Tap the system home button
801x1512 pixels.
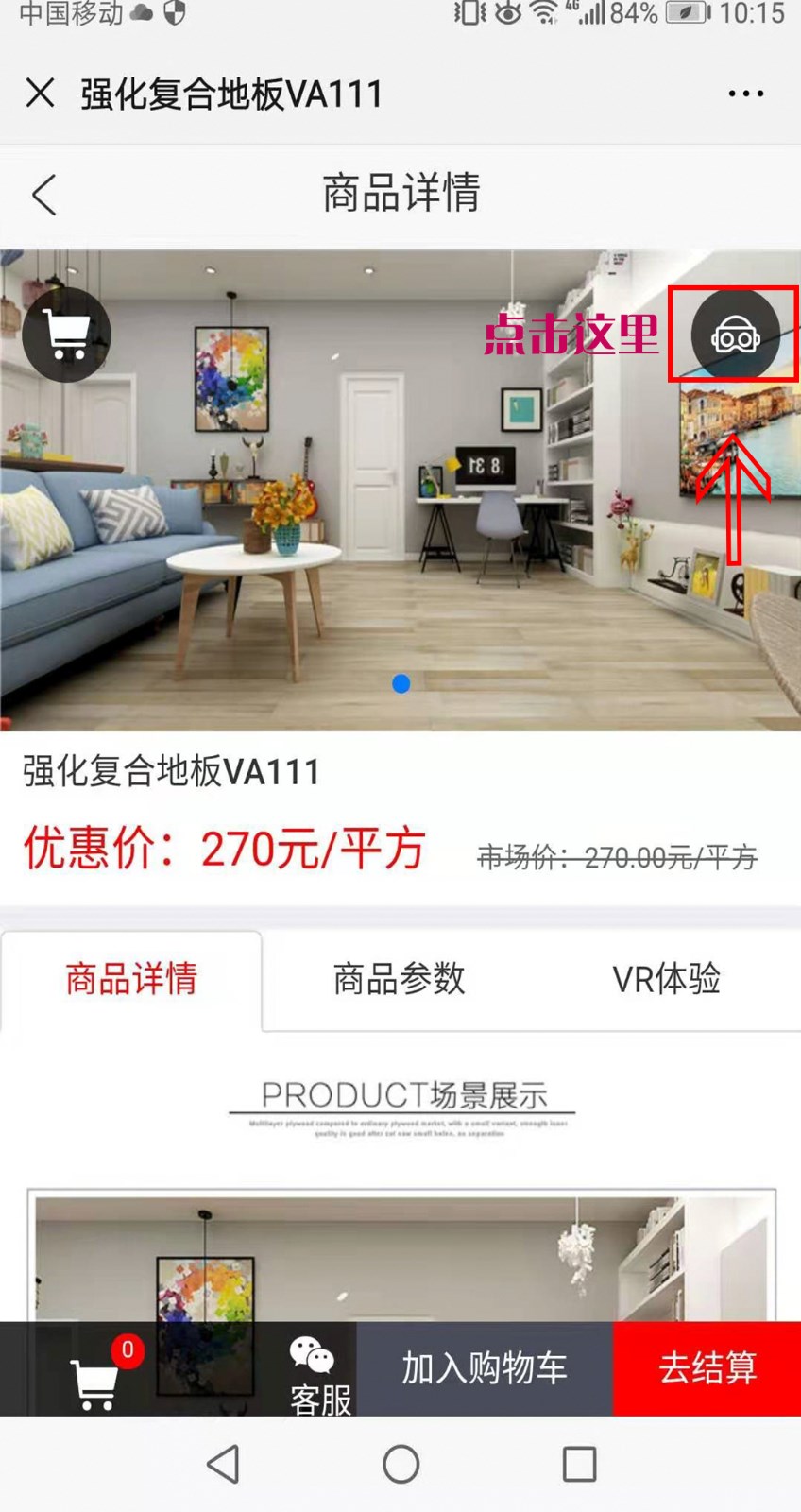(x=400, y=1465)
